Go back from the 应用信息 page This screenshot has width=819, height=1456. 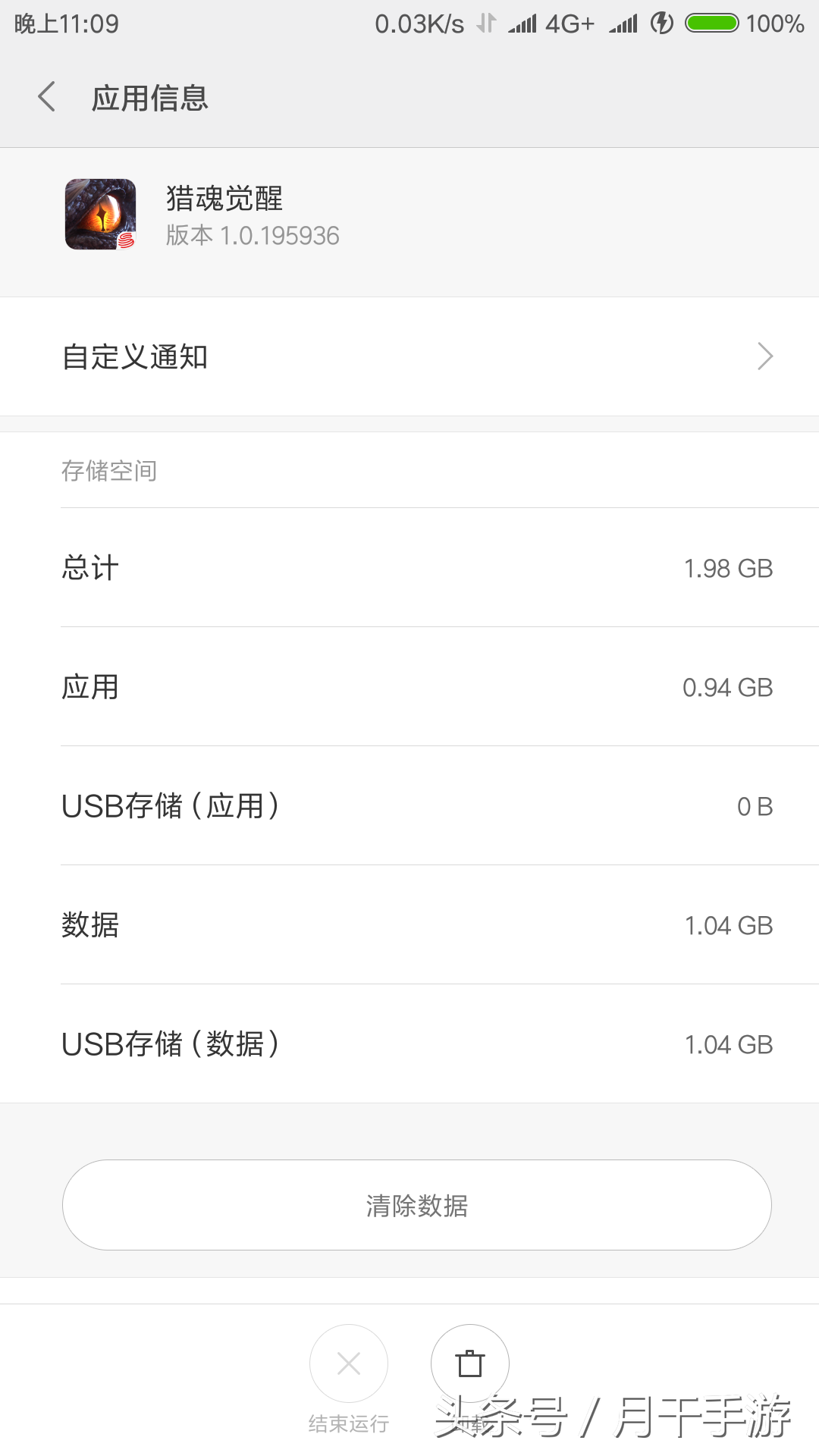tap(47, 97)
